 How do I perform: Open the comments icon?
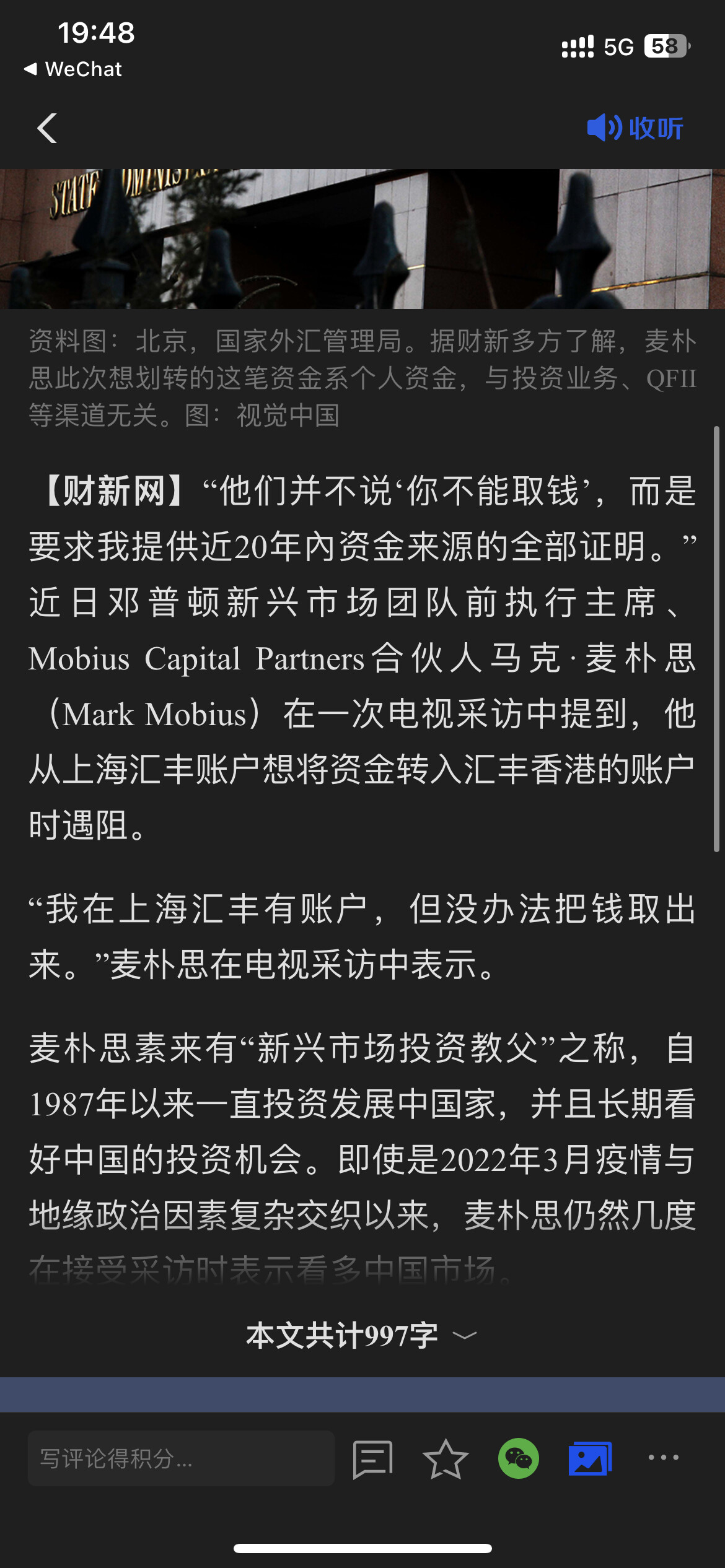[x=372, y=1458]
